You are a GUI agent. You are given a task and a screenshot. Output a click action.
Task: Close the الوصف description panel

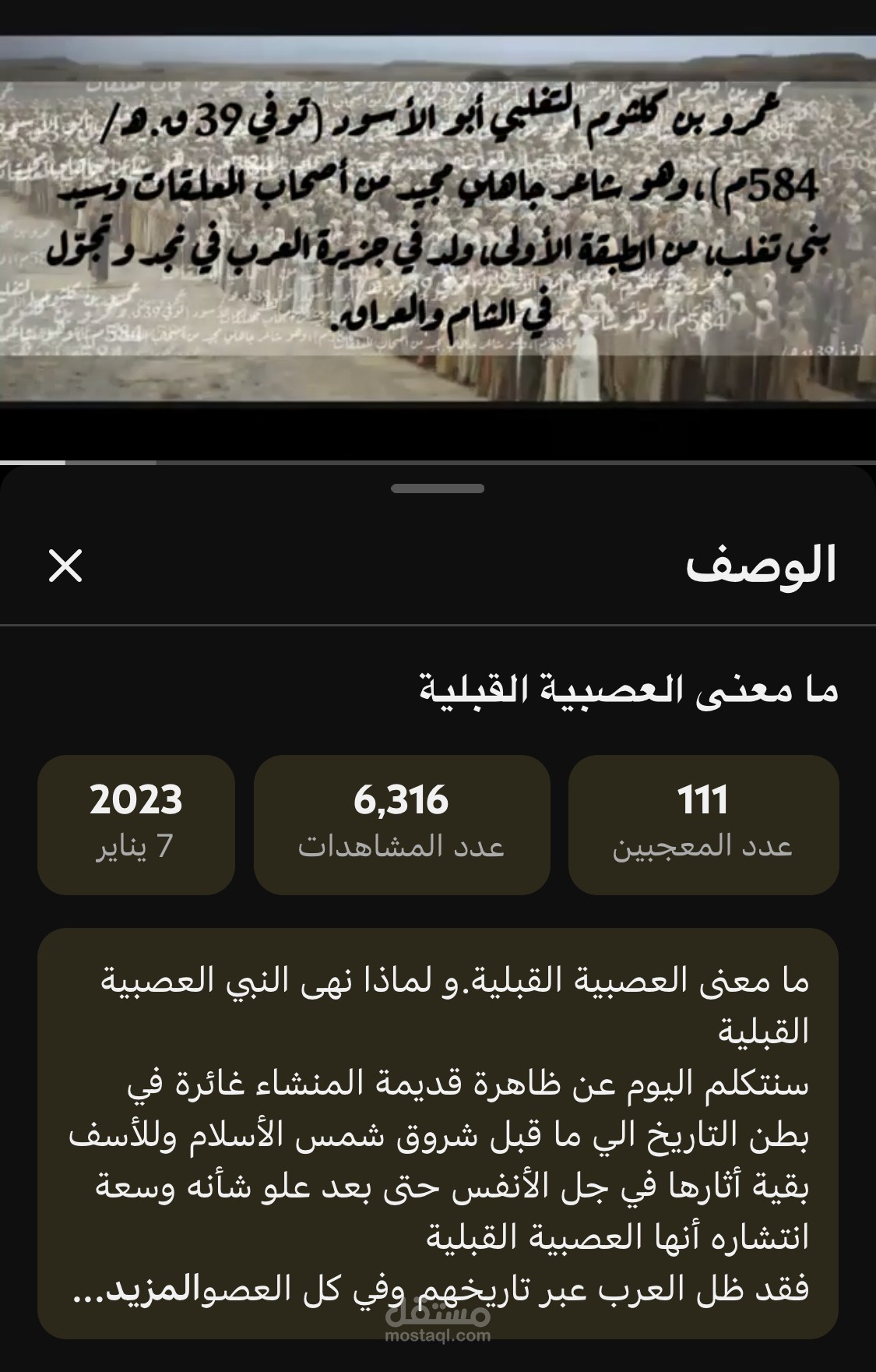[x=65, y=565]
